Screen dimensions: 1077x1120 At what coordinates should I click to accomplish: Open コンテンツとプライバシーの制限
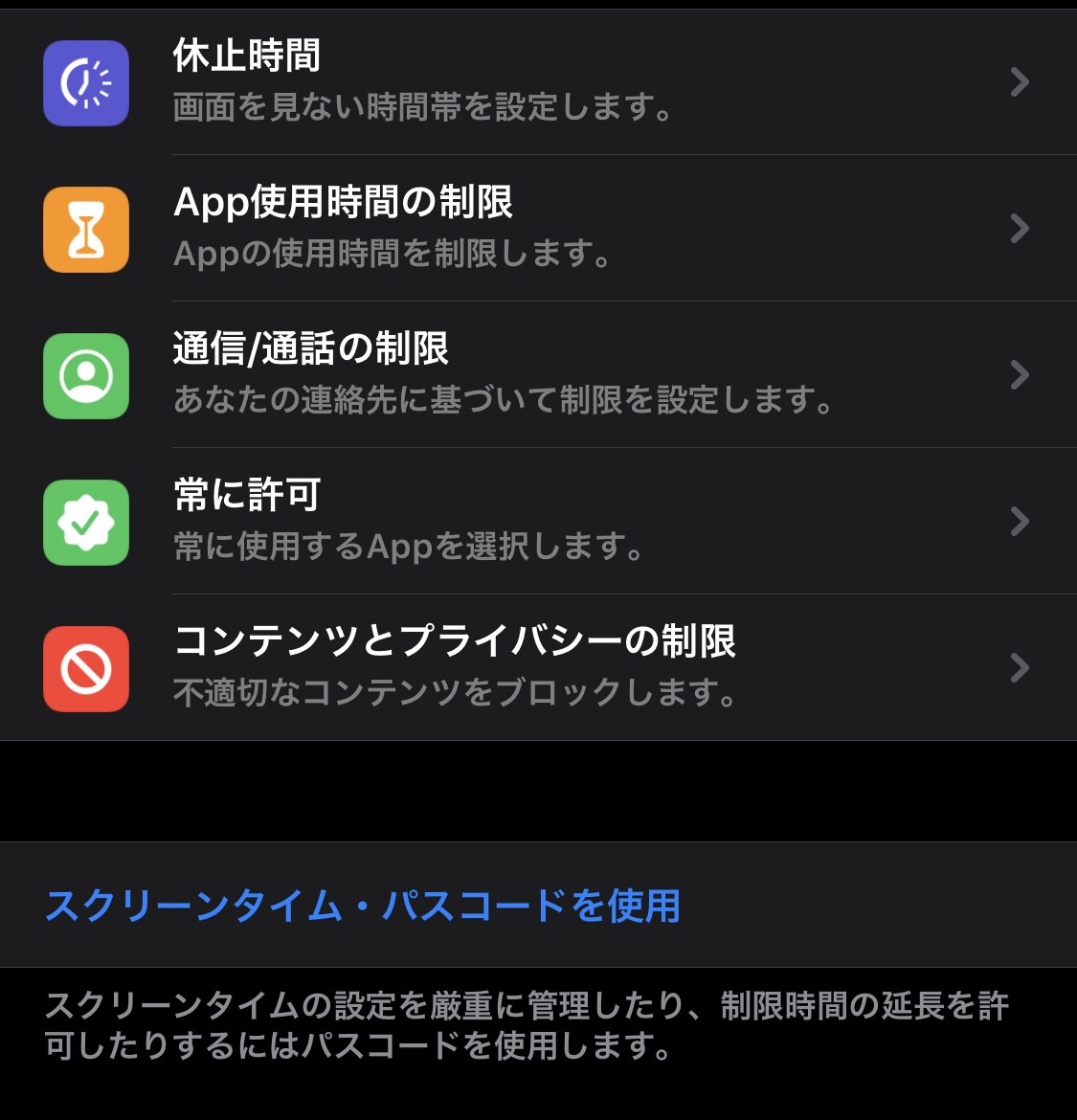pyautogui.click(x=536, y=668)
